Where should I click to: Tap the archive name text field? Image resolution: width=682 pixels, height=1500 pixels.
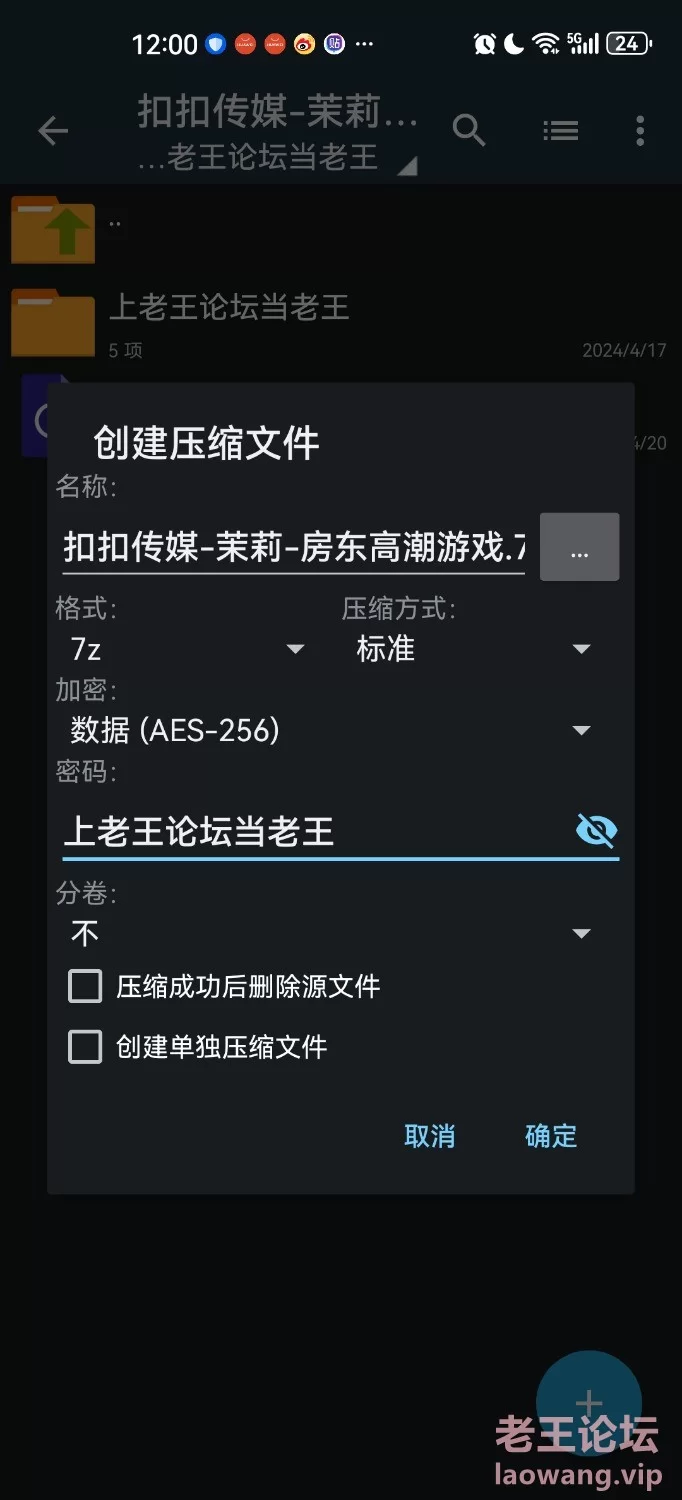coord(294,548)
